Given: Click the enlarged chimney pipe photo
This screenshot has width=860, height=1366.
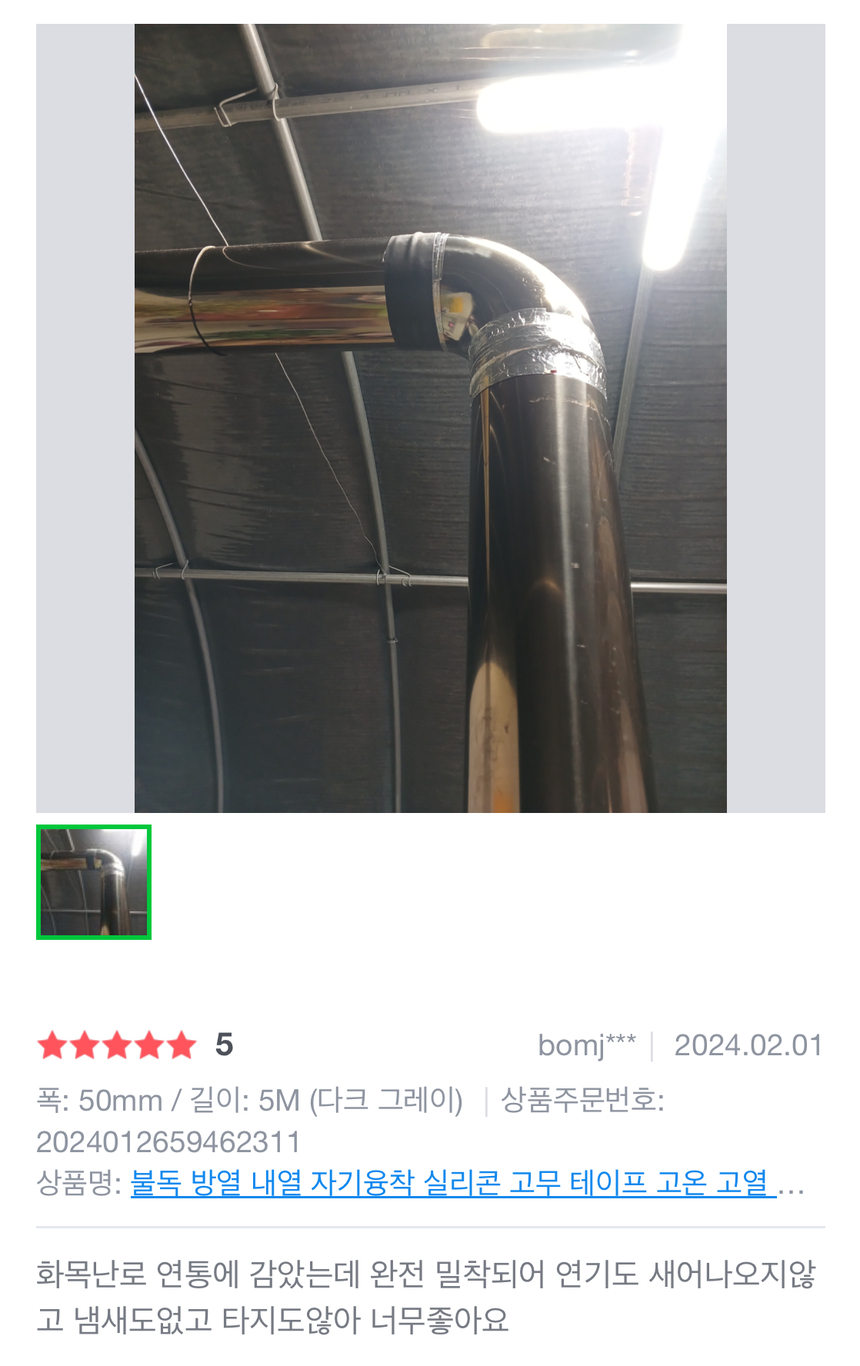Looking at the screenshot, I should tap(430, 417).
